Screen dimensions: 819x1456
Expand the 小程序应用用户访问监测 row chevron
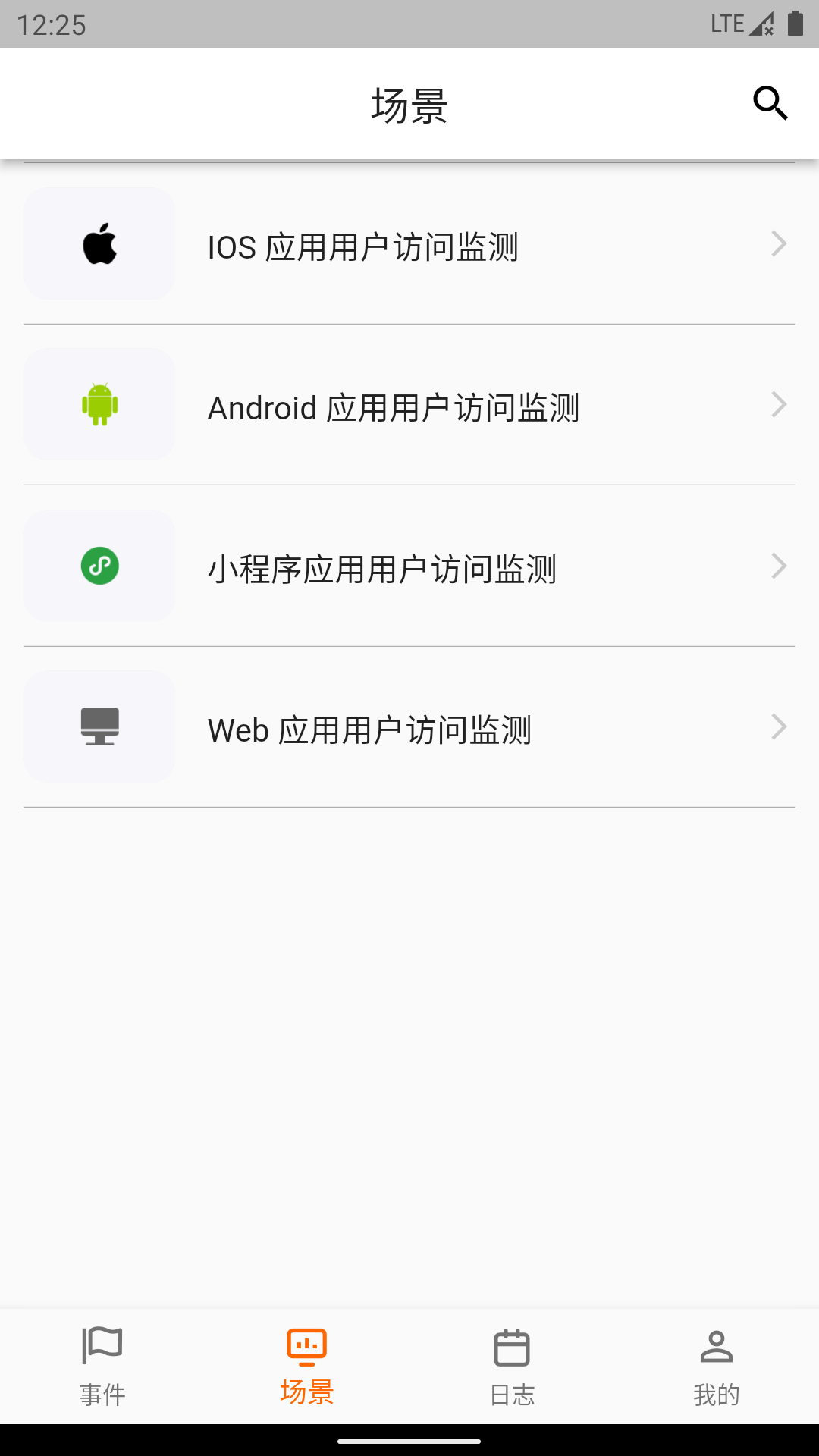pyautogui.click(x=780, y=565)
